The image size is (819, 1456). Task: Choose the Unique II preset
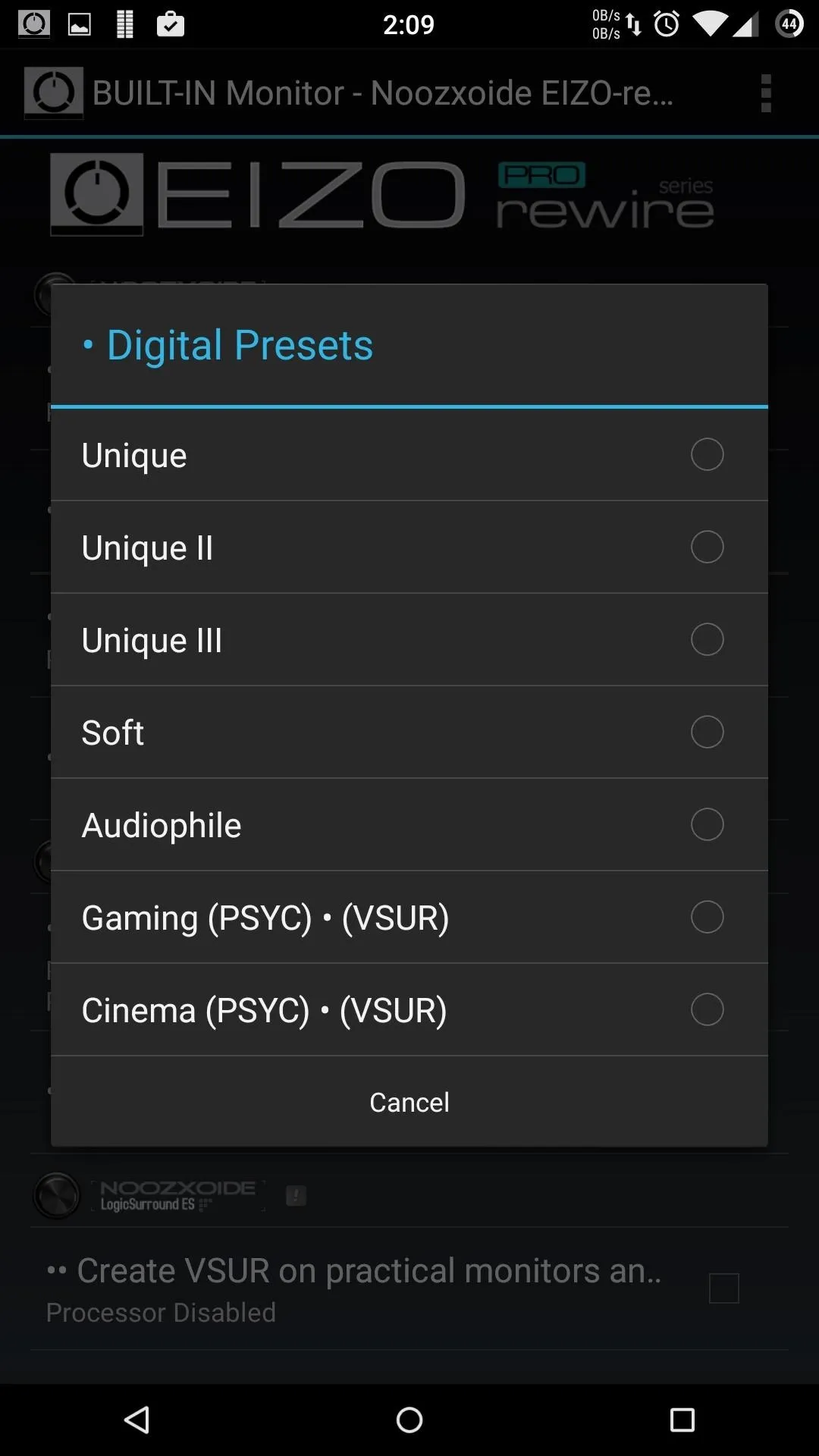(x=409, y=548)
